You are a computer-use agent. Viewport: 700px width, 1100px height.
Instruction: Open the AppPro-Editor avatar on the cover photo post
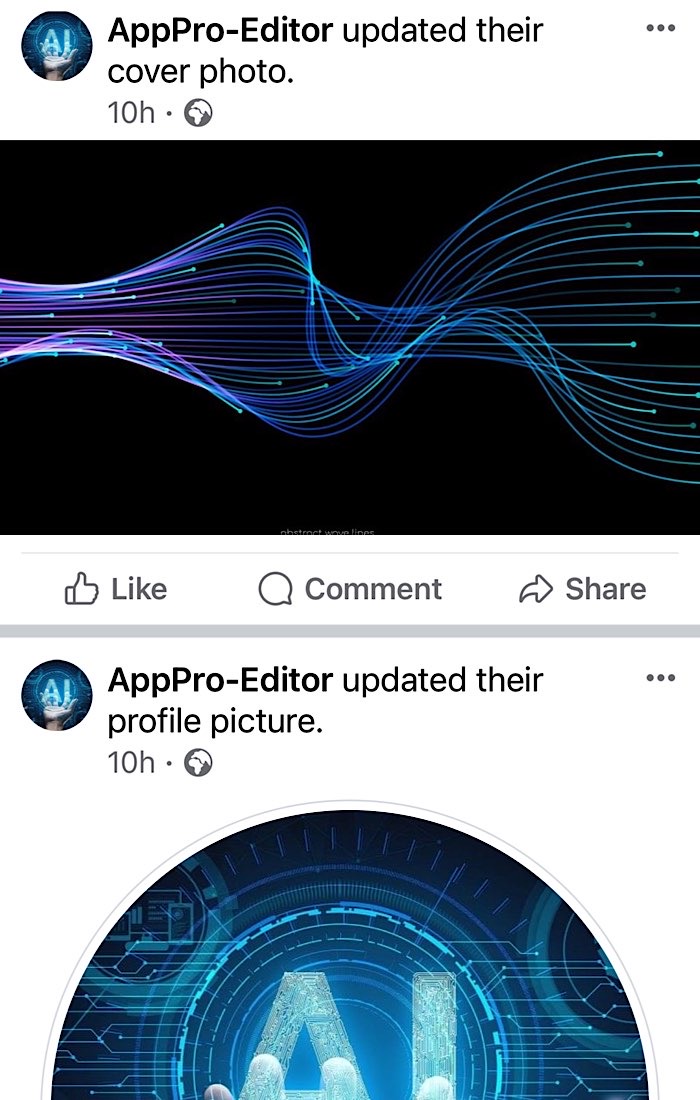pyautogui.click(x=57, y=46)
